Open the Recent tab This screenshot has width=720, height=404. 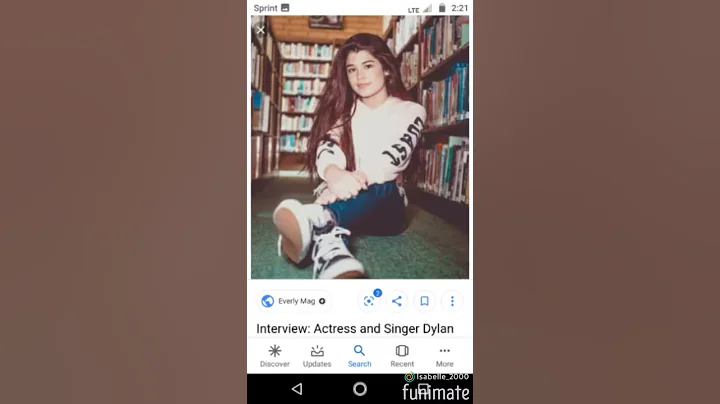click(402, 356)
